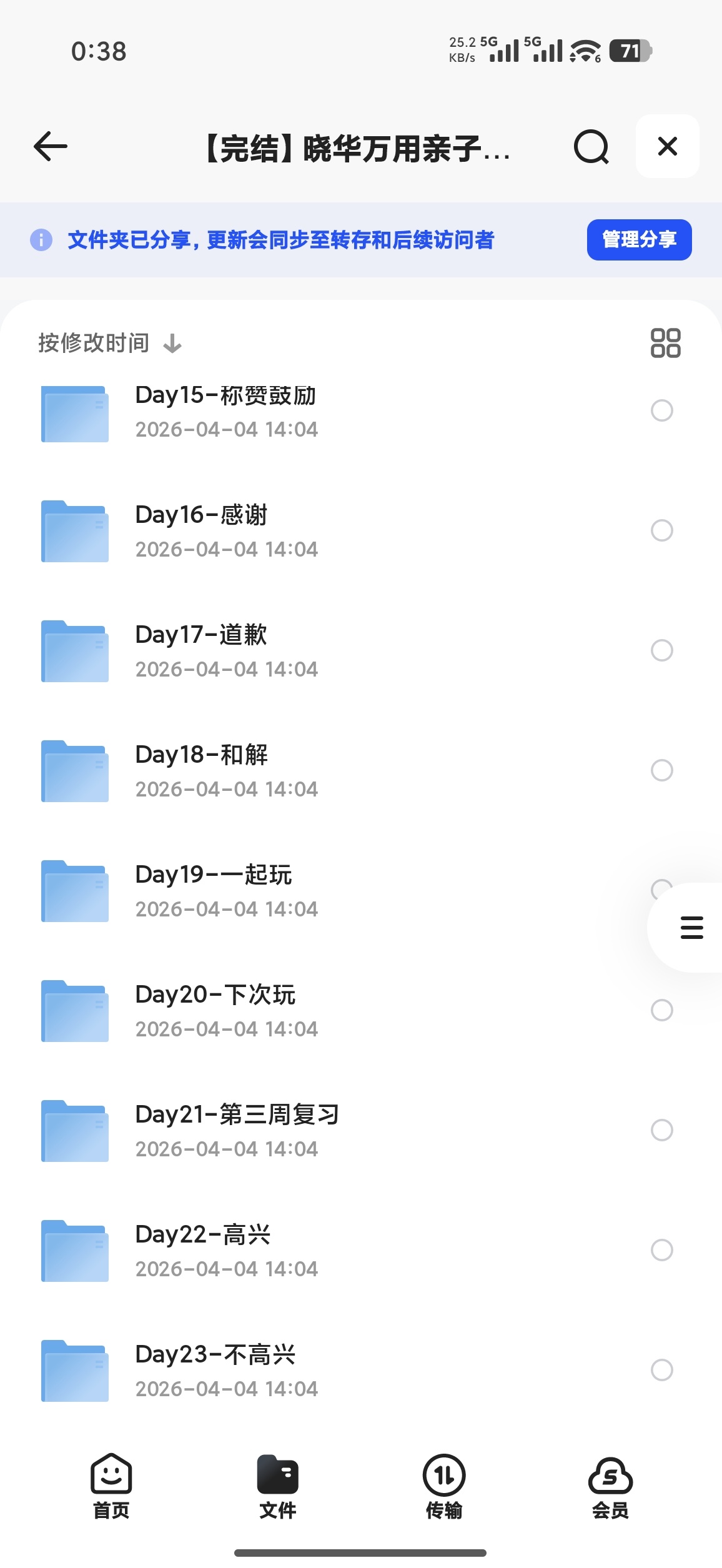The height and width of the screenshot is (1568, 722).
Task: Close the folder view with X
Action: 667,147
